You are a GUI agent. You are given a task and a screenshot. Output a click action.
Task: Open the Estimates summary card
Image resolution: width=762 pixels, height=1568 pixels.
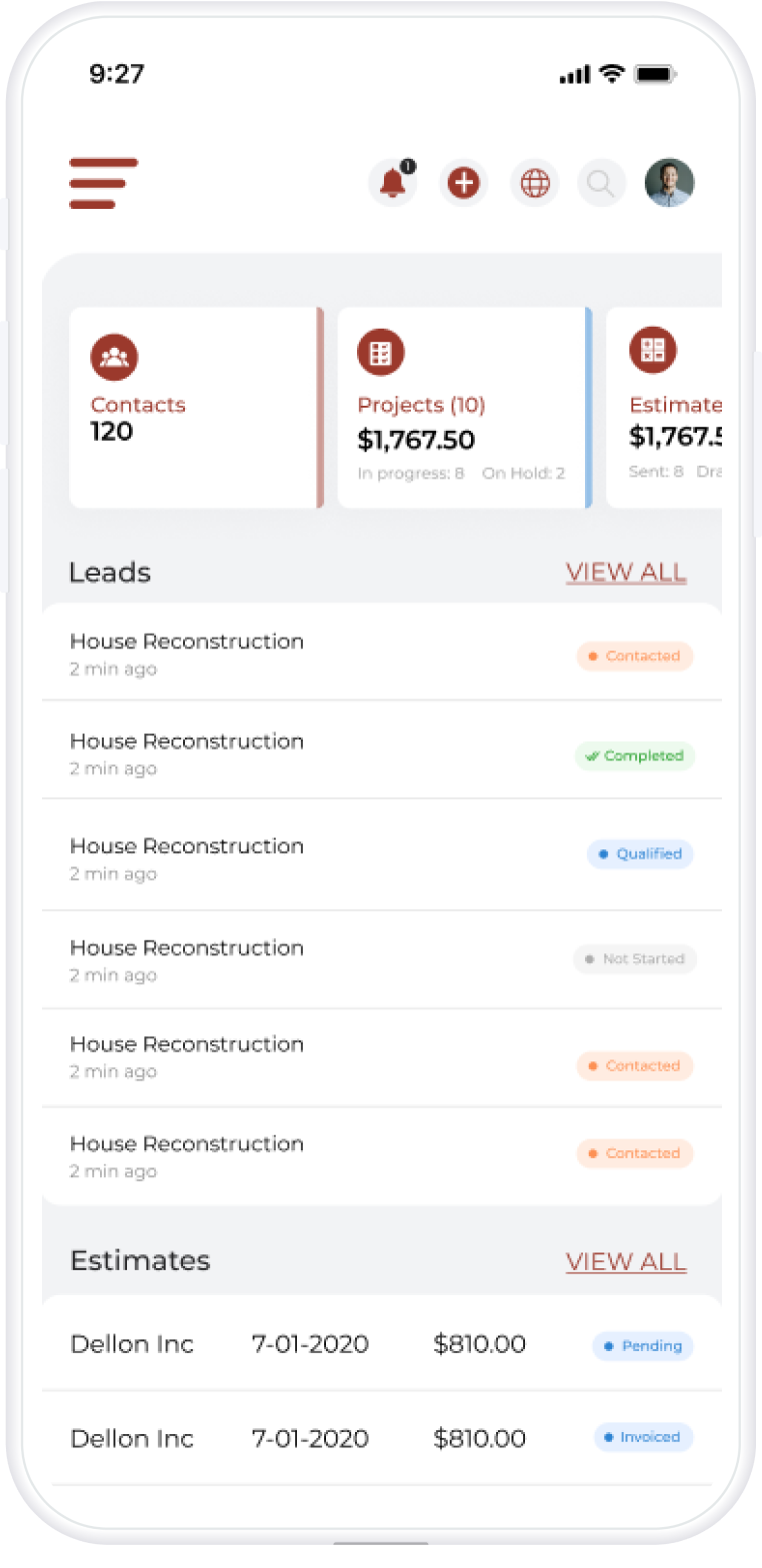[664, 408]
